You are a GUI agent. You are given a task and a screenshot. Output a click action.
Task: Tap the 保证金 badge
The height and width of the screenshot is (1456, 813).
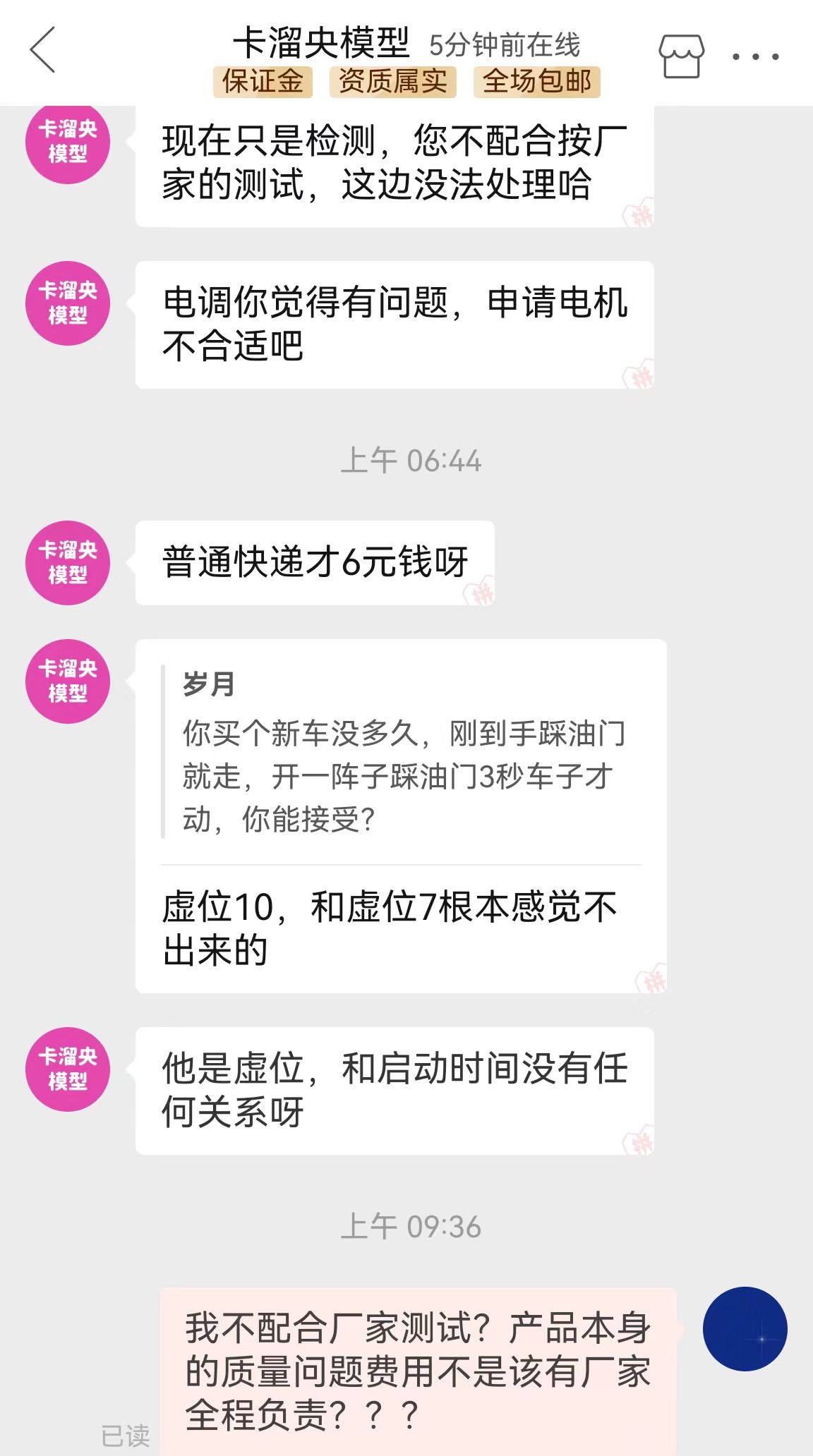pos(263,81)
